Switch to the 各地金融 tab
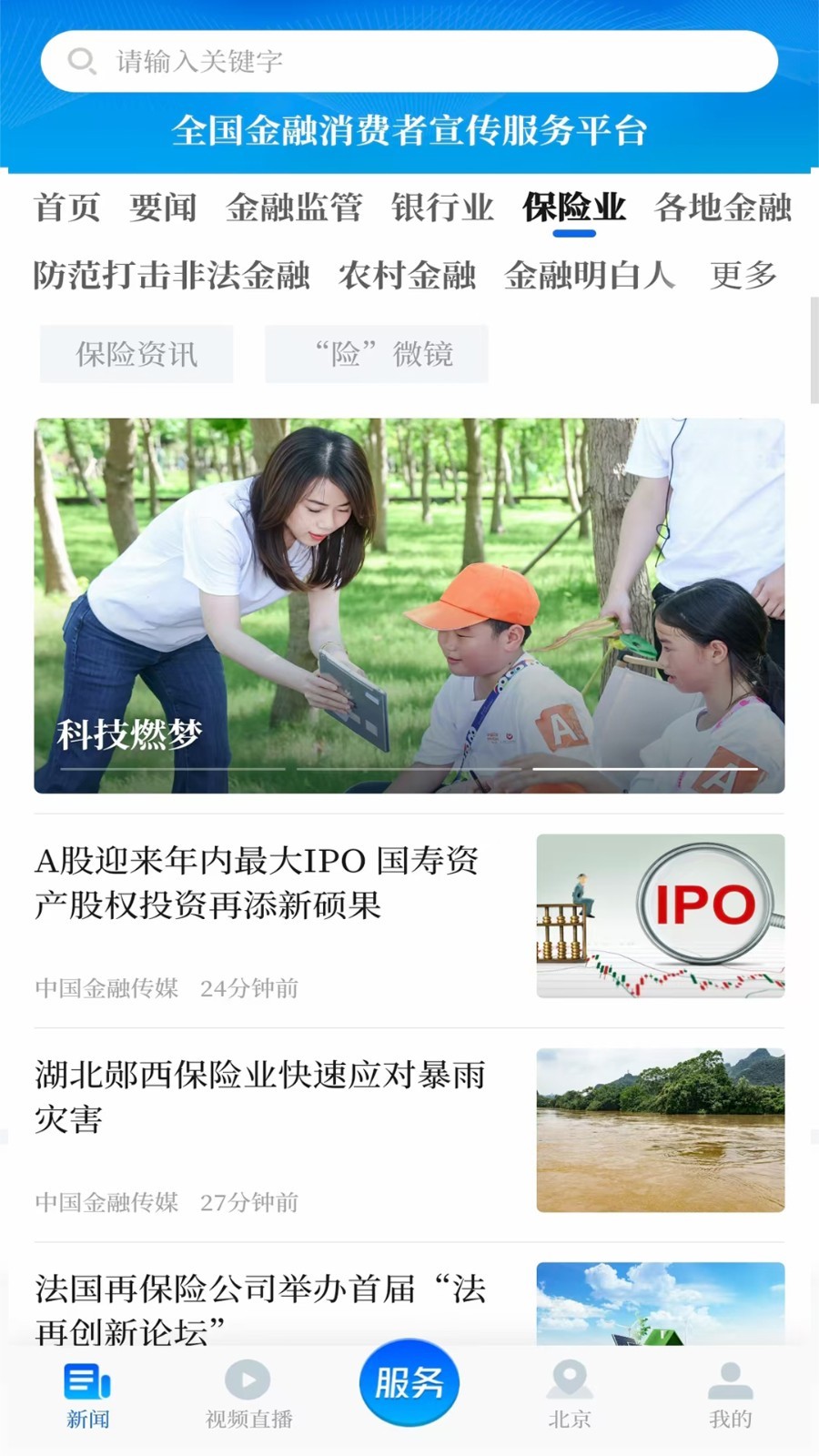The width and height of the screenshot is (819, 1456). (723, 207)
